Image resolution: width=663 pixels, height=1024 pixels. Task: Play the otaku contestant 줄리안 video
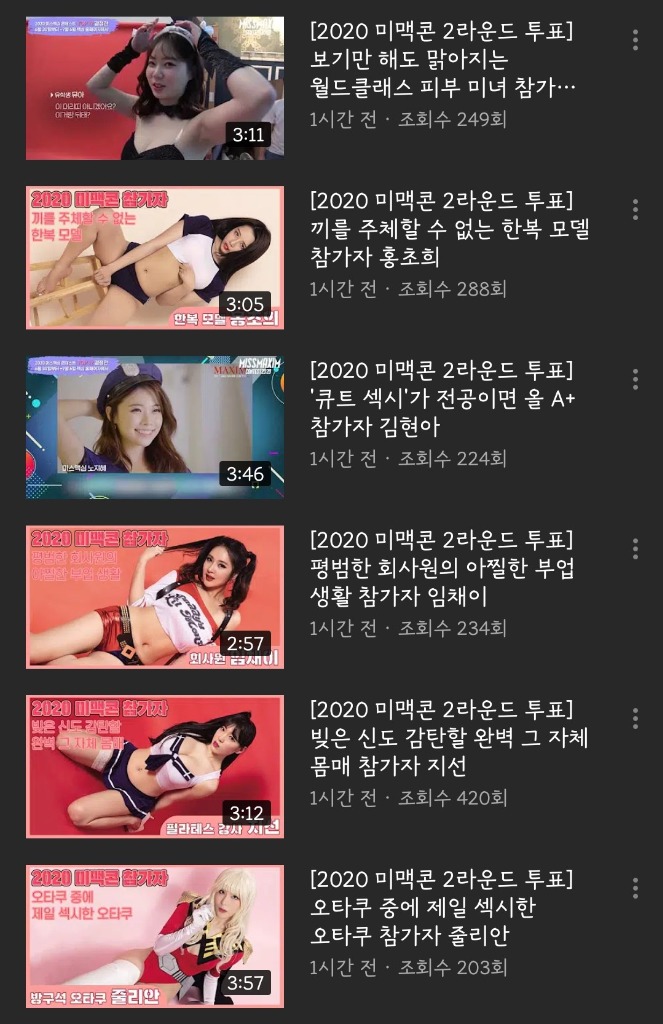(x=155, y=936)
